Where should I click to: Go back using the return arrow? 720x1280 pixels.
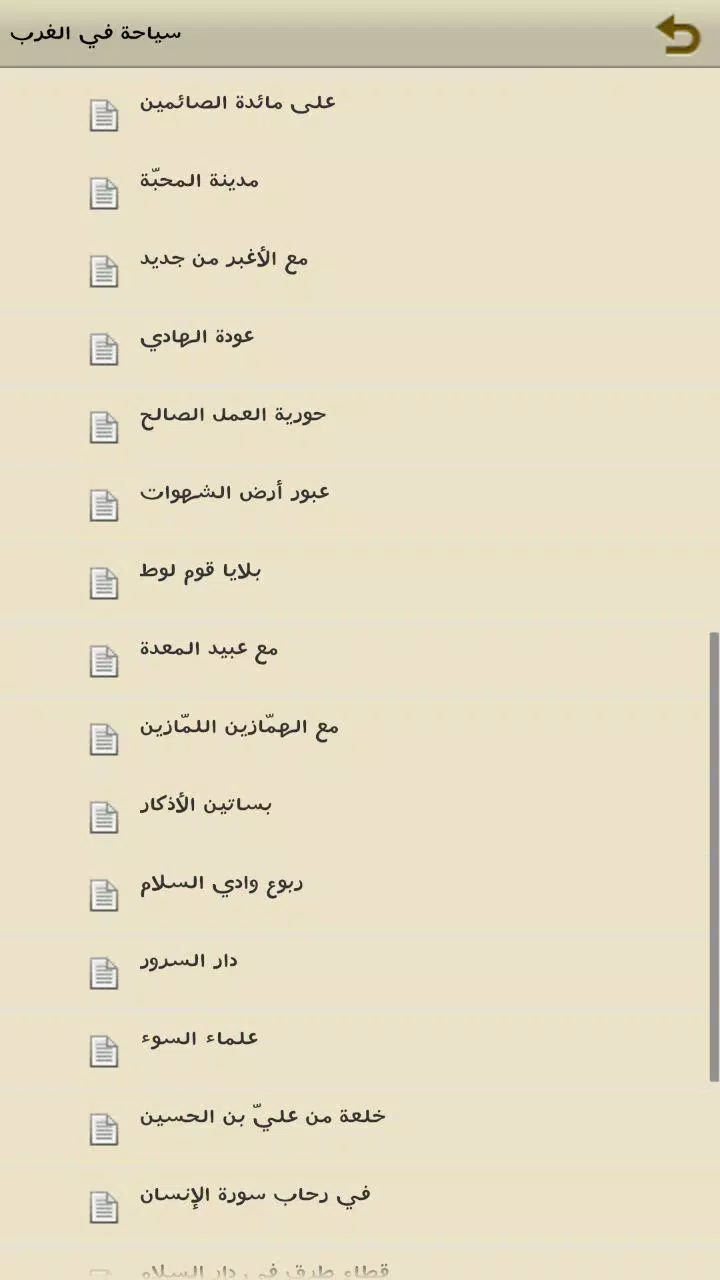678,34
